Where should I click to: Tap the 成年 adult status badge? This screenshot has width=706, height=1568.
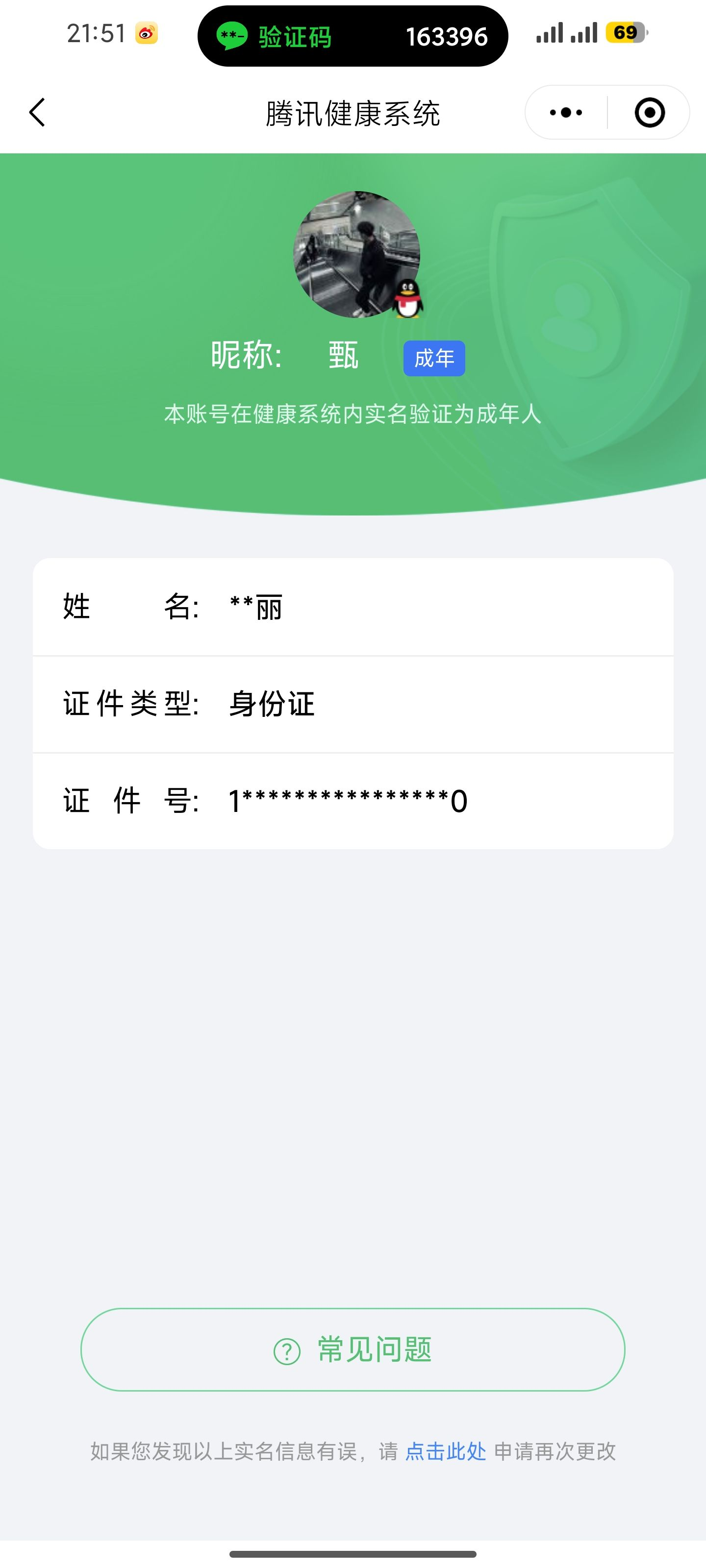click(434, 360)
